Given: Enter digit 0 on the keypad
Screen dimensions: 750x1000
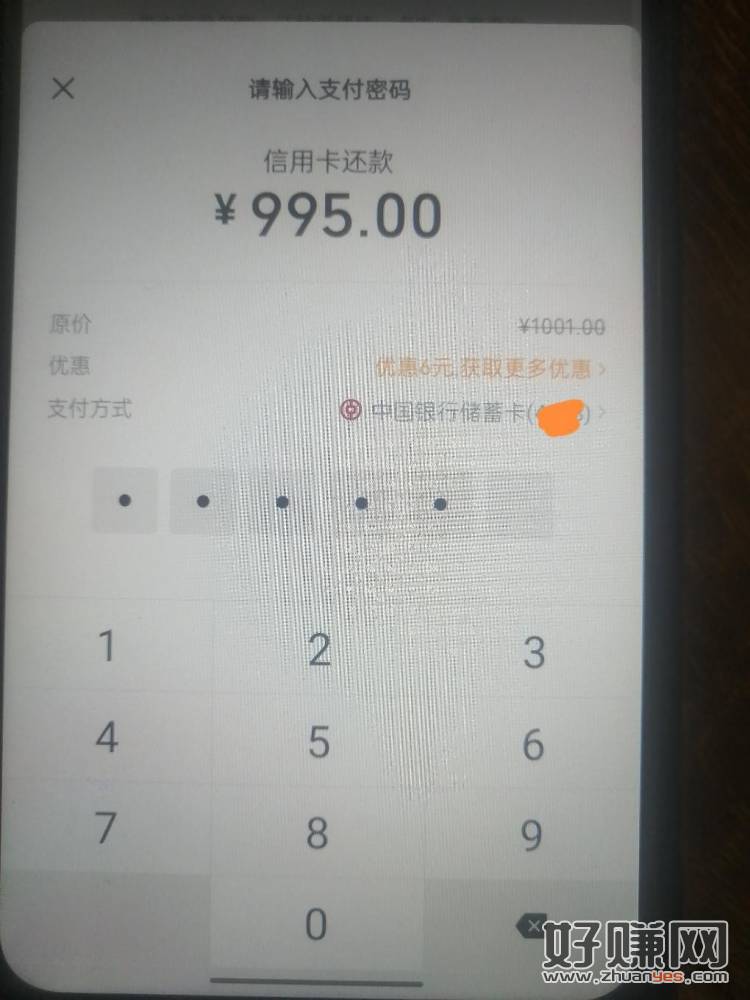Looking at the screenshot, I should (x=316, y=925).
